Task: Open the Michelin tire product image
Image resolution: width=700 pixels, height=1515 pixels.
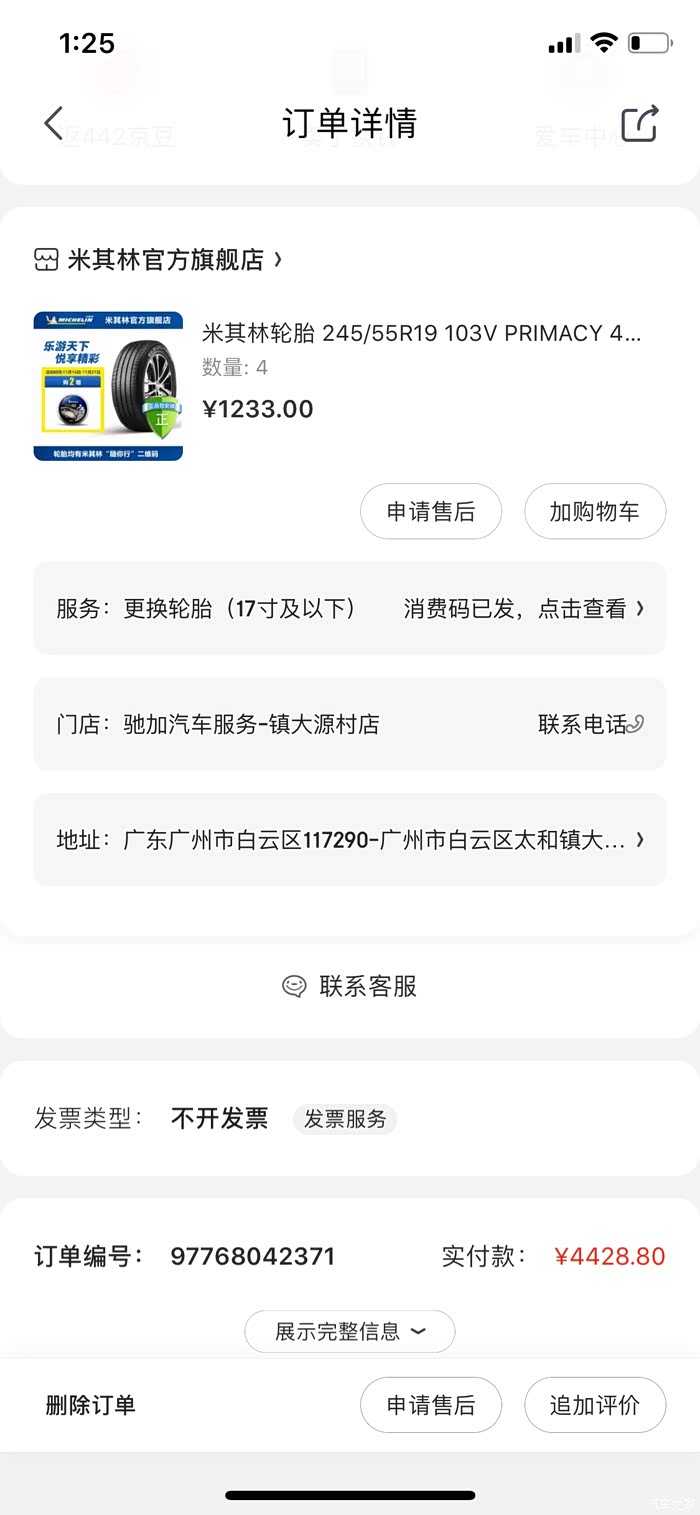Action: [x=108, y=386]
